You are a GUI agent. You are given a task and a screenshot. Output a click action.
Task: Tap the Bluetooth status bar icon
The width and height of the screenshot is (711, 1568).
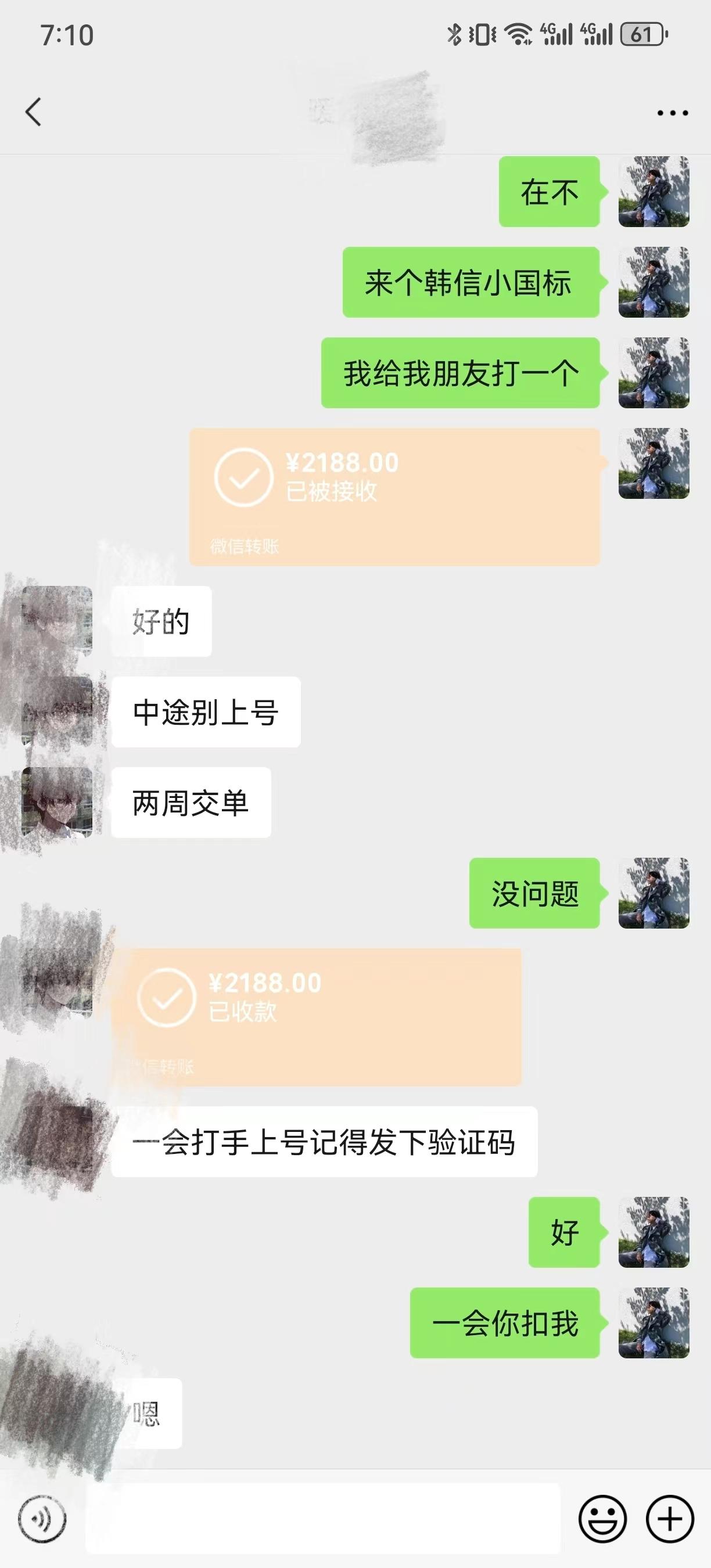454,35
